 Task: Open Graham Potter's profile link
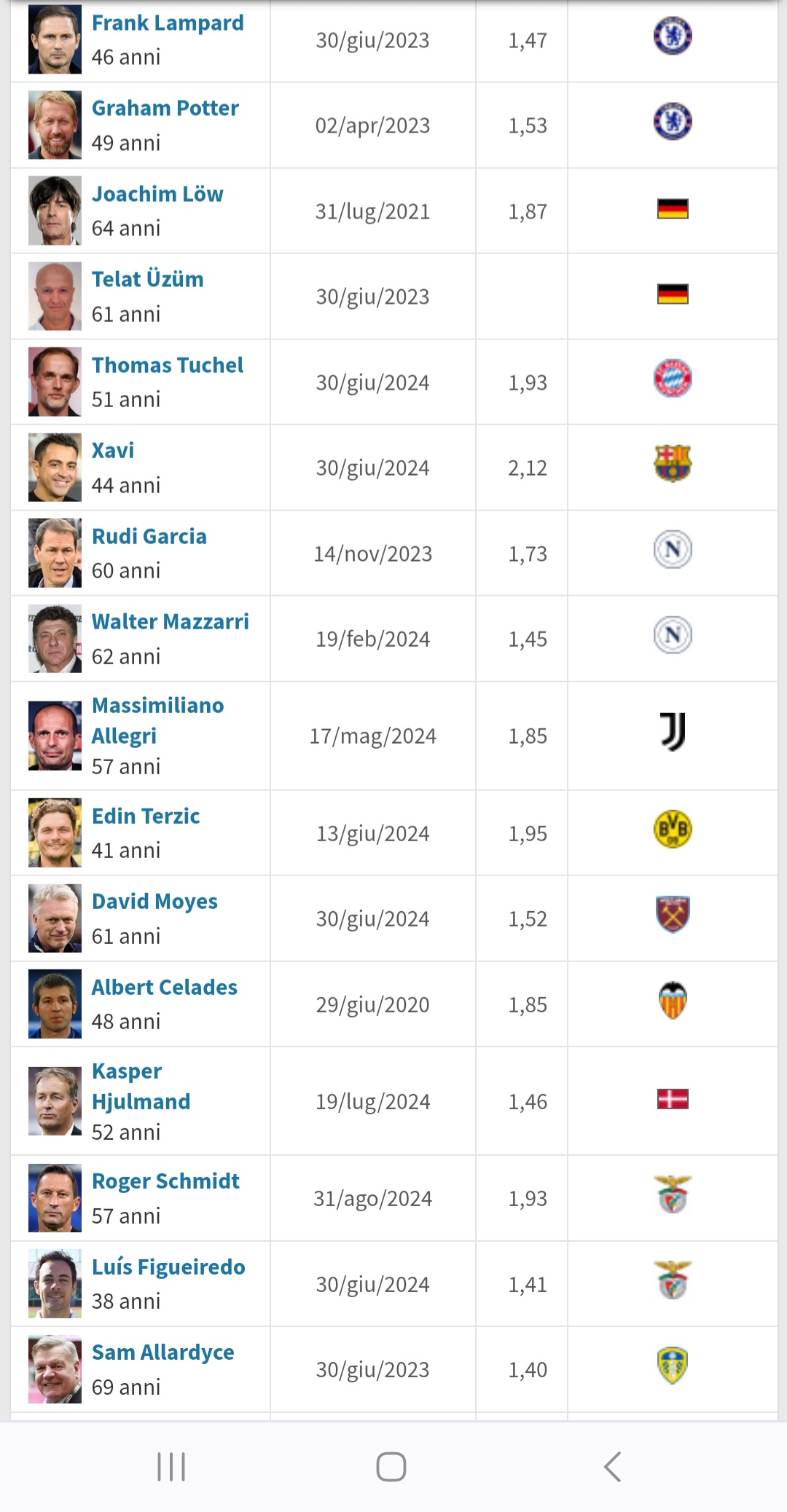[165, 109]
